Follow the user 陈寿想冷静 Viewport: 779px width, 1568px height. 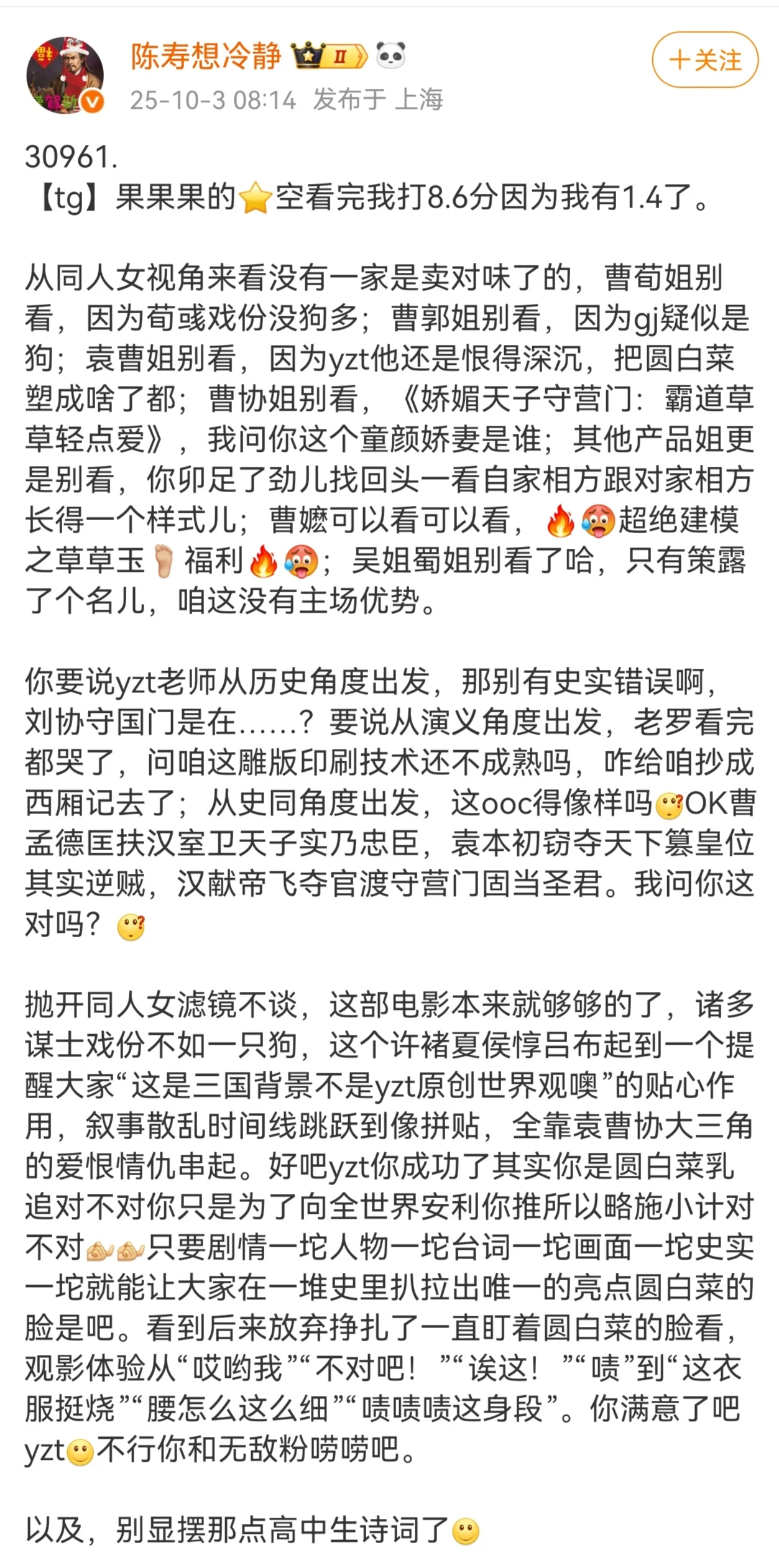coord(705,60)
